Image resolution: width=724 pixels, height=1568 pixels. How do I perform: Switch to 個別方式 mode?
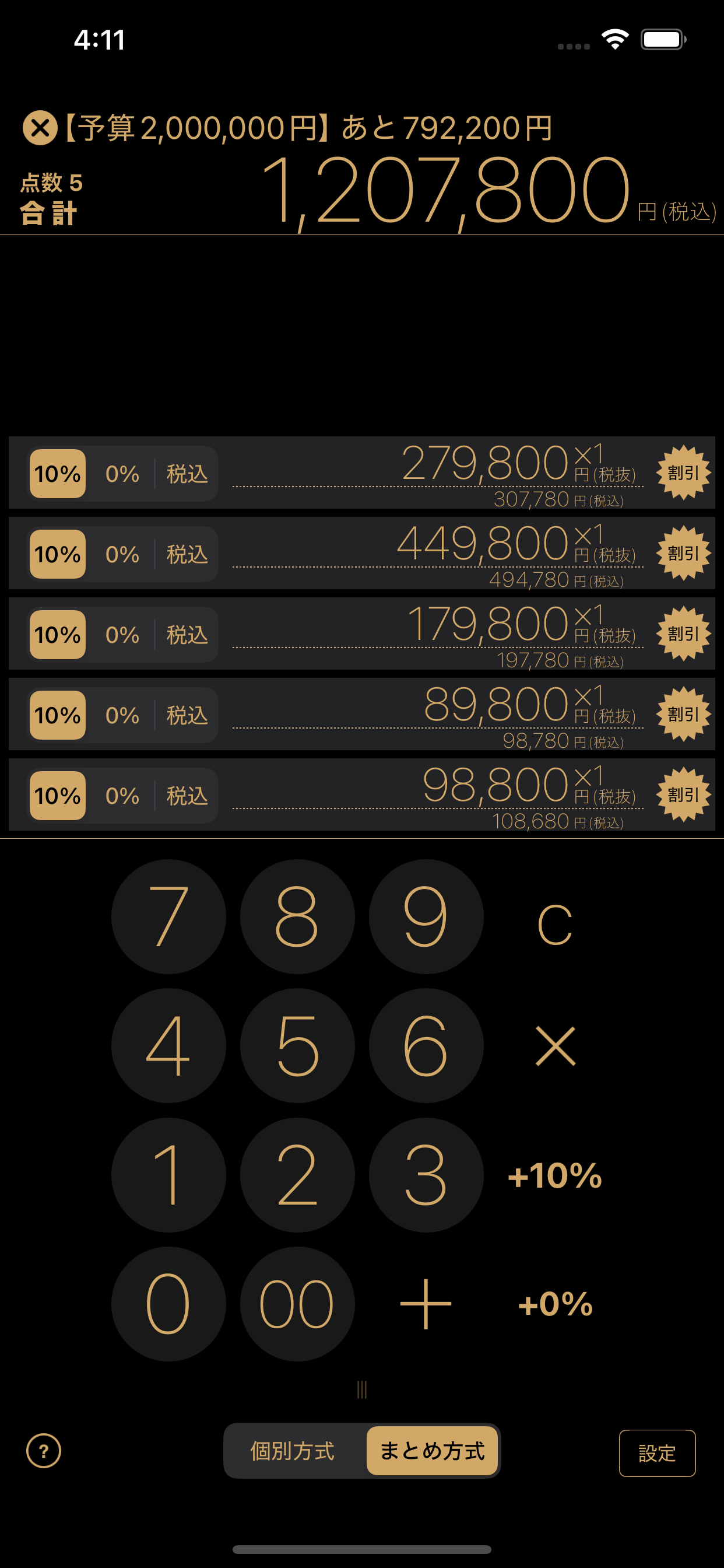pyautogui.click(x=293, y=1451)
